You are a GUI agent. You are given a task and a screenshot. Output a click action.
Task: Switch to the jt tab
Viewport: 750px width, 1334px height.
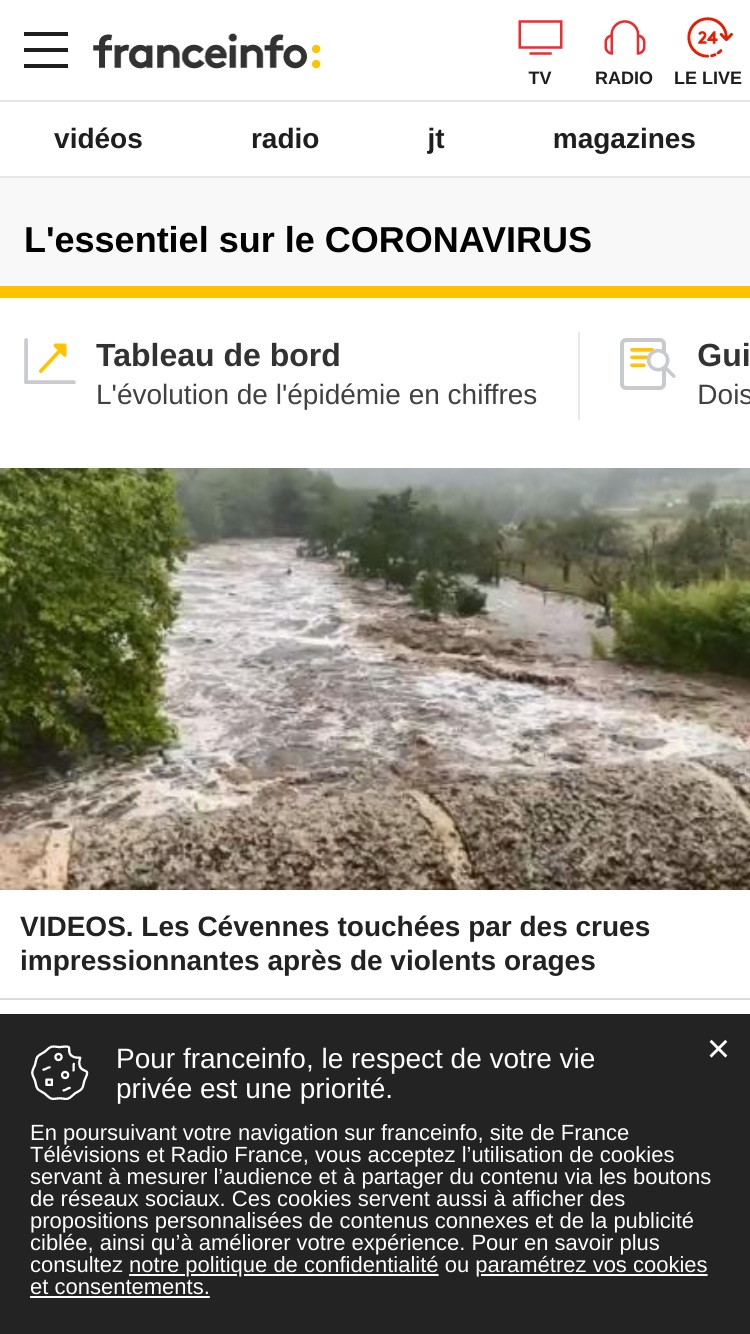click(x=436, y=139)
